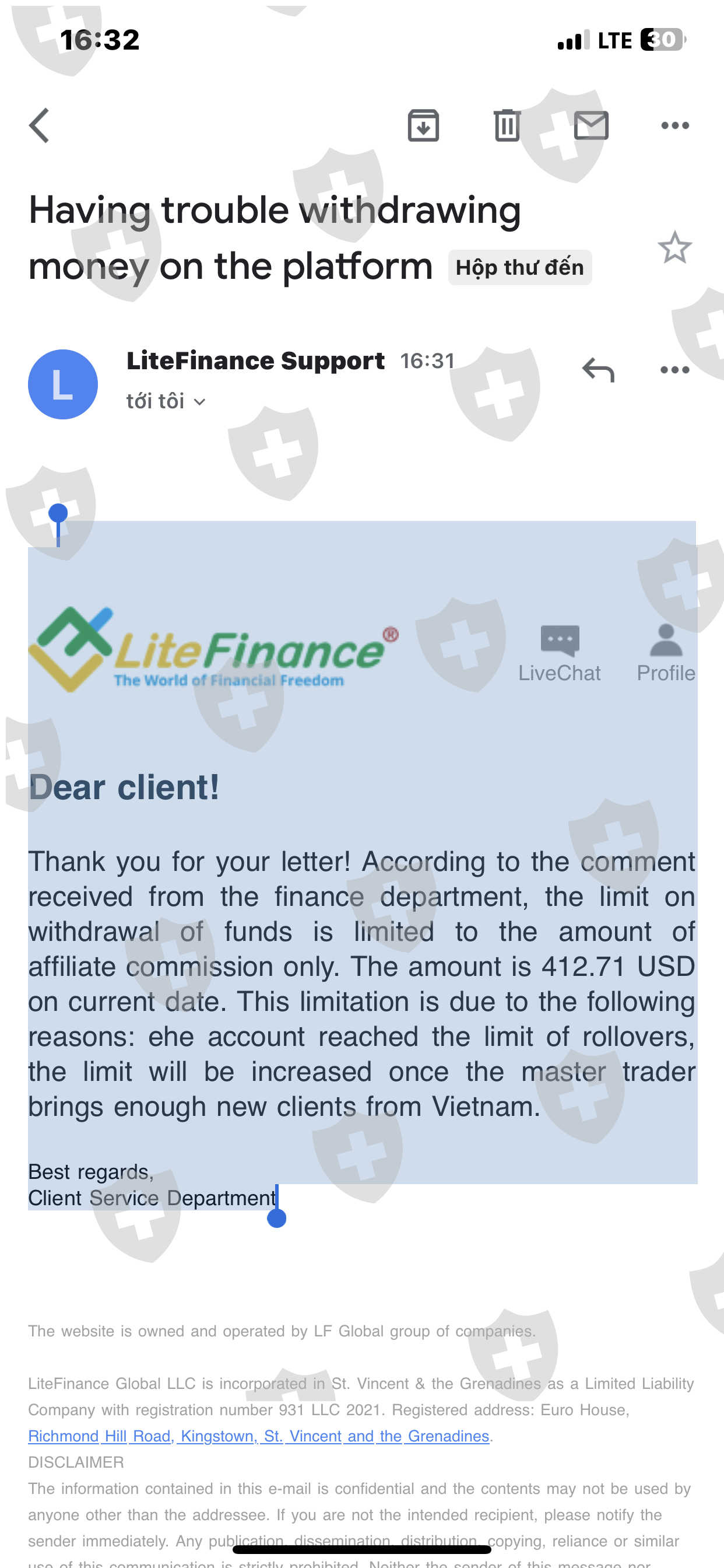Reply to LiteFinance Support
Viewport: 724px width, 1568px height.
(598, 369)
